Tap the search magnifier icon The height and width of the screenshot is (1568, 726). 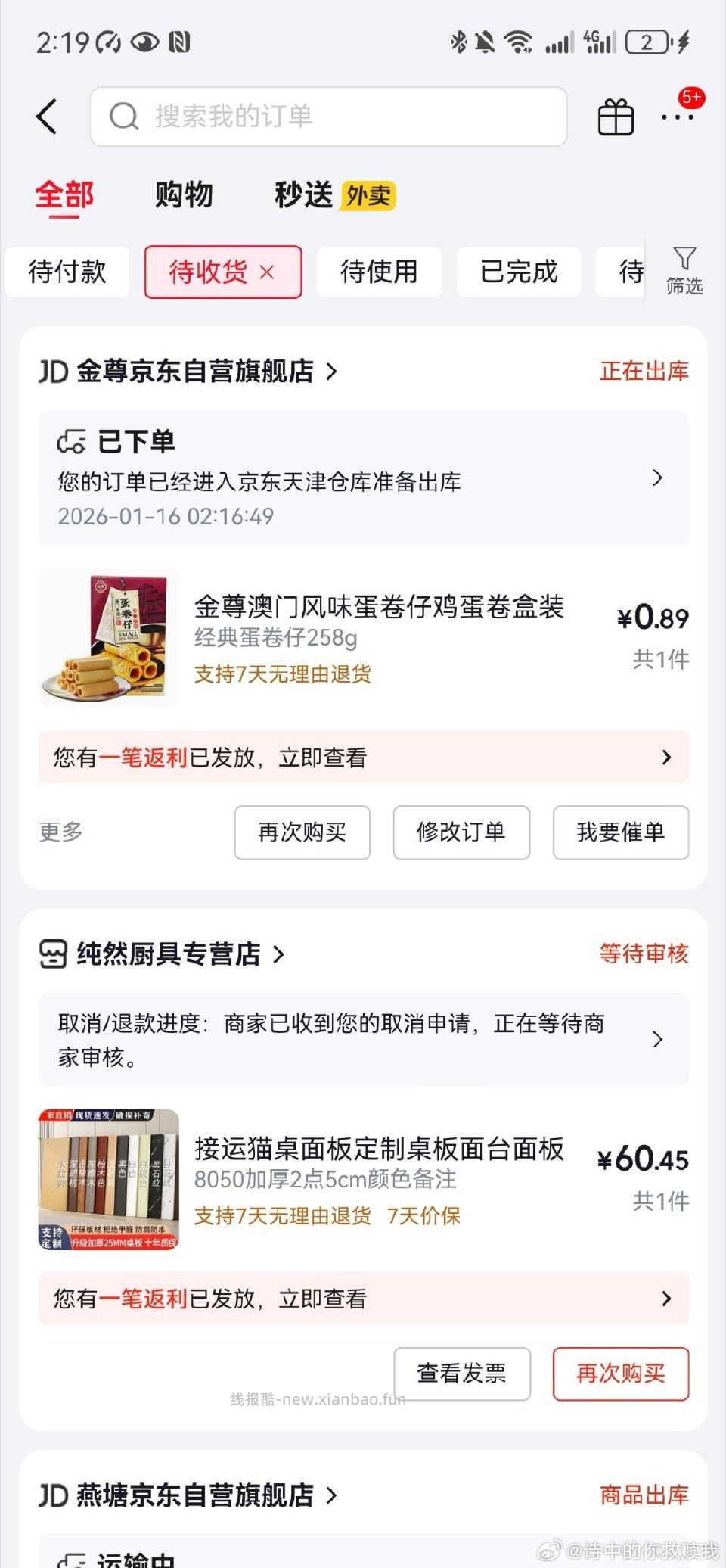tap(125, 117)
